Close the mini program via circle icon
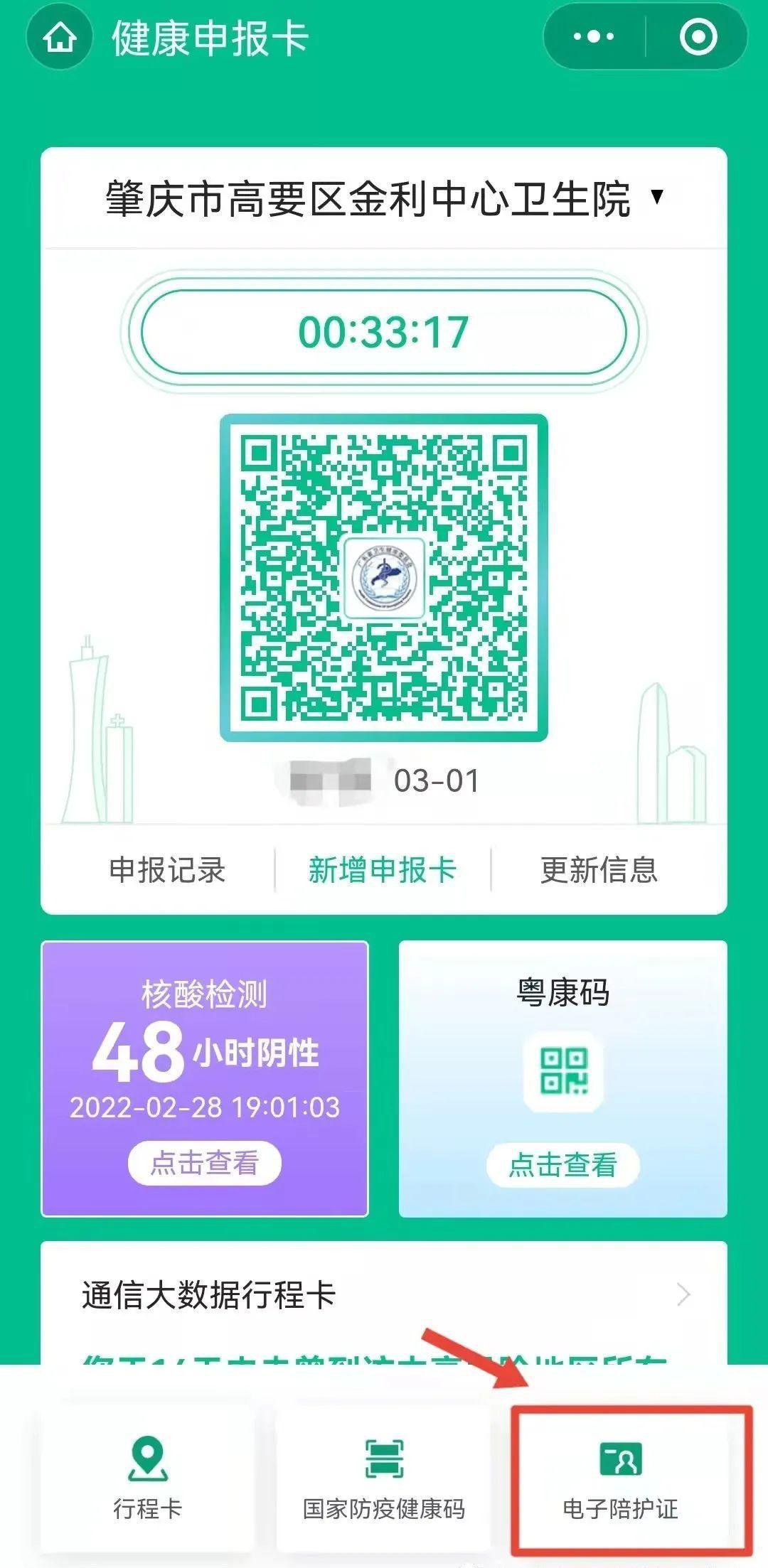Viewport: 768px width, 1568px height. point(698,37)
